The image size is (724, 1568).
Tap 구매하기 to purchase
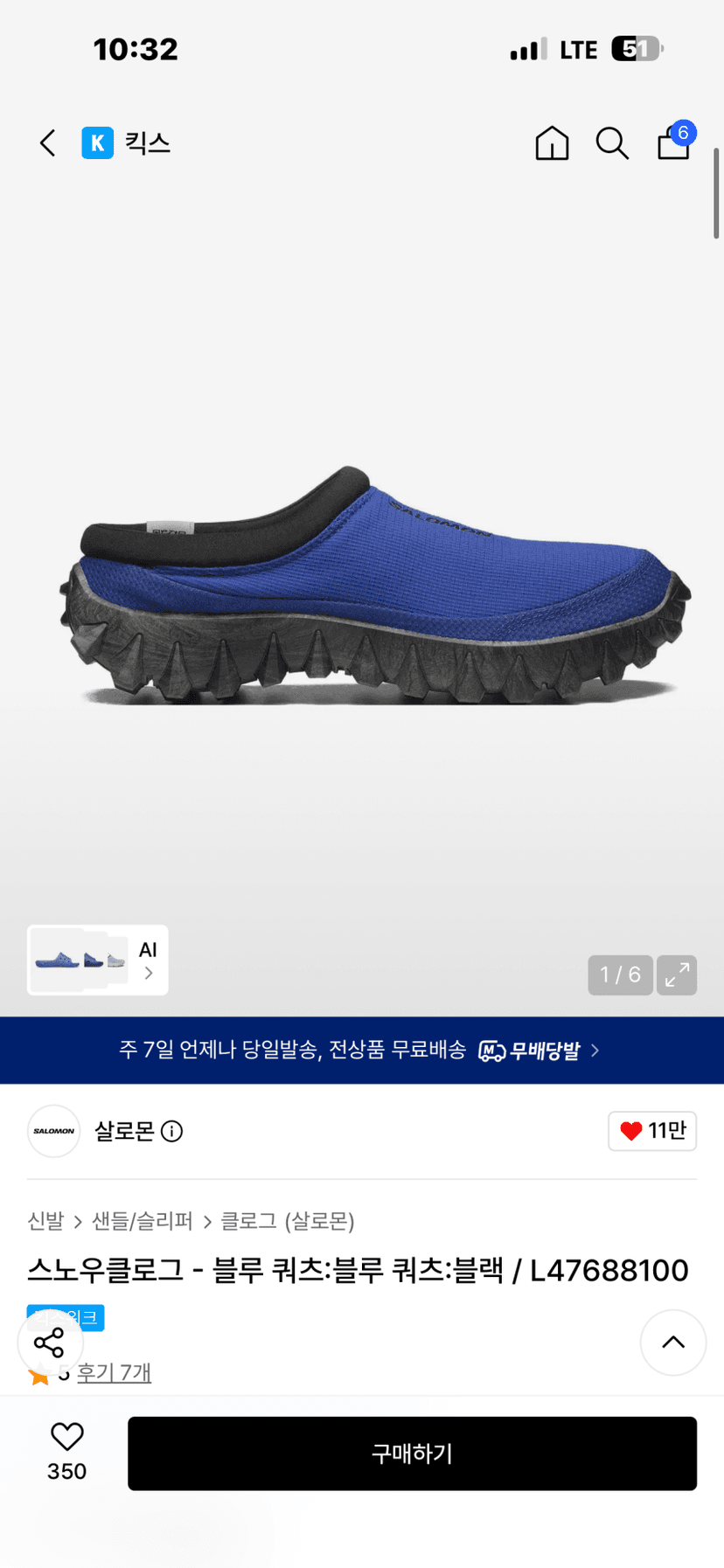click(x=412, y=1454)
